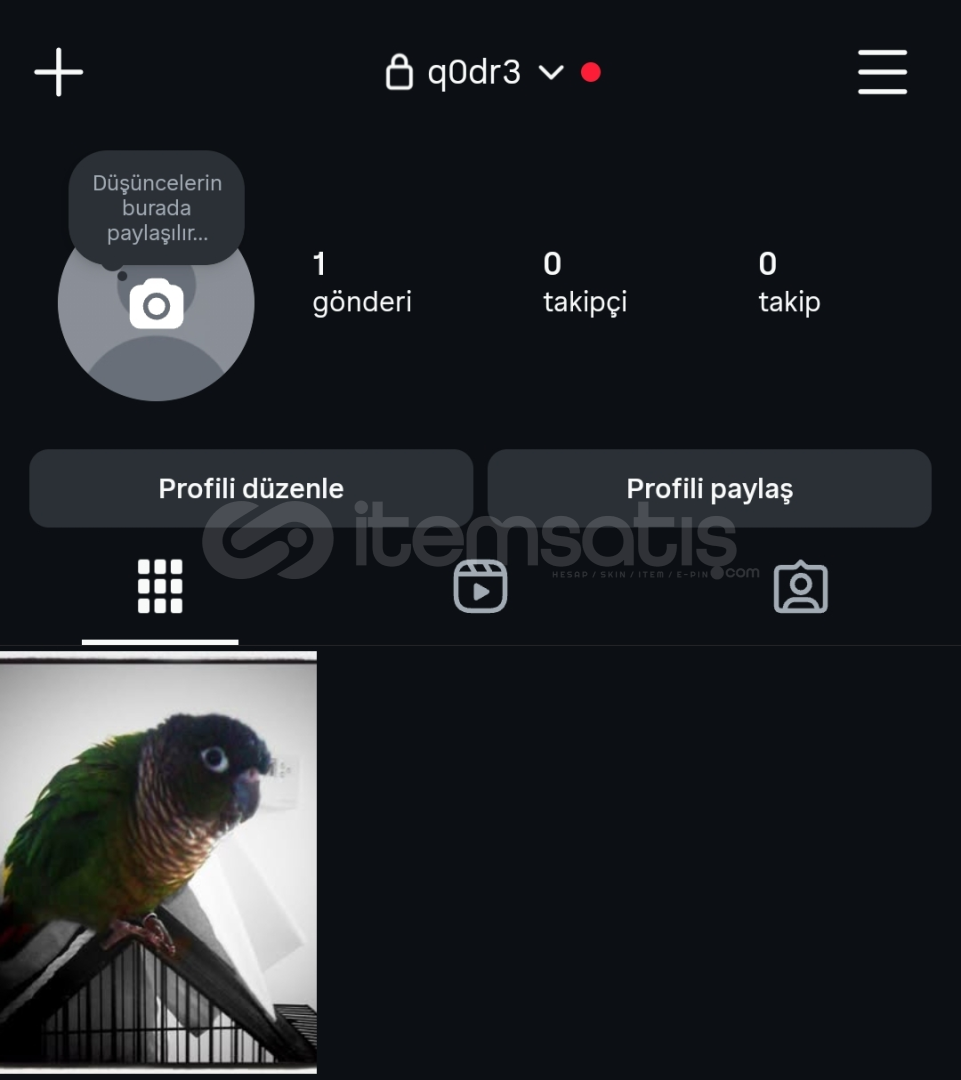Switch to the Reels tab
The image size is (961, 1080).
click(480, 586)
